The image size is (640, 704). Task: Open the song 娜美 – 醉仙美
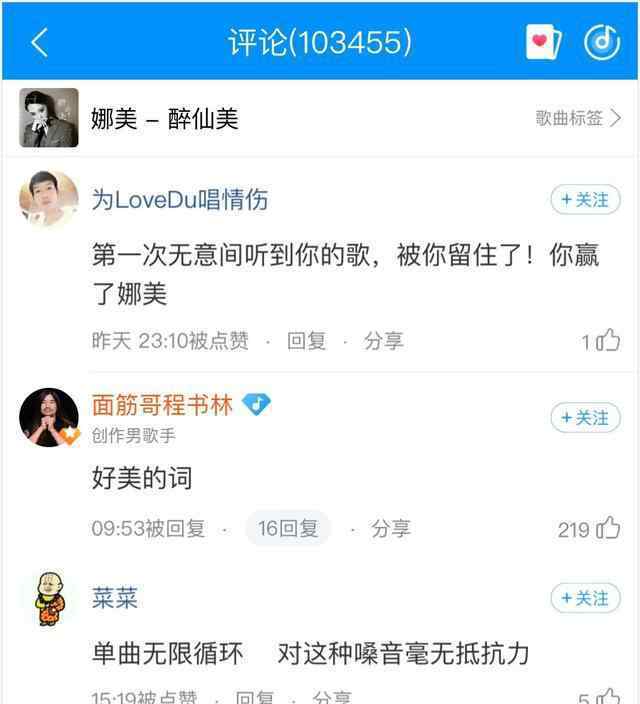tap(165, 119)
